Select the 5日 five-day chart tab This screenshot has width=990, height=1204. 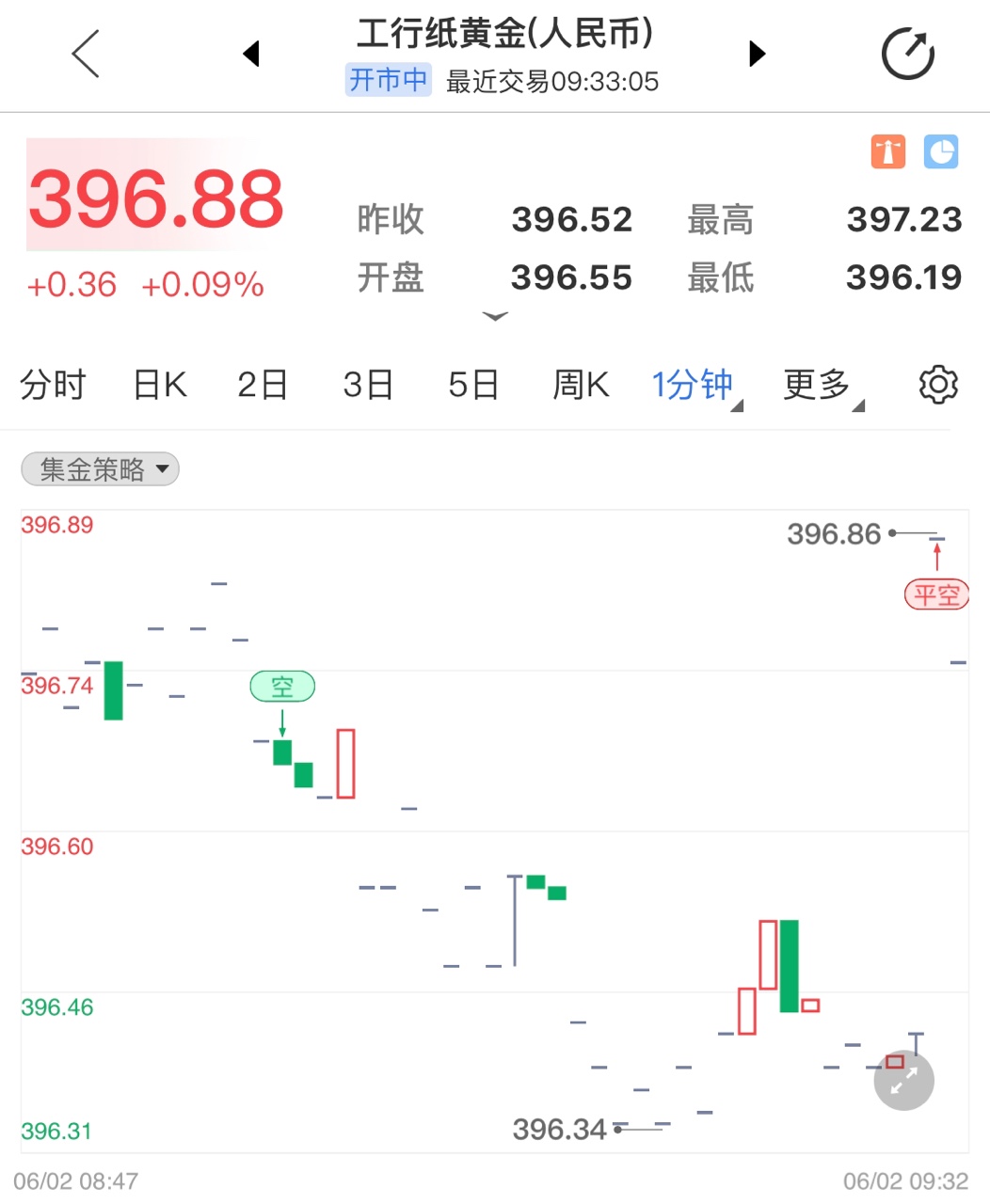point(473,384)
